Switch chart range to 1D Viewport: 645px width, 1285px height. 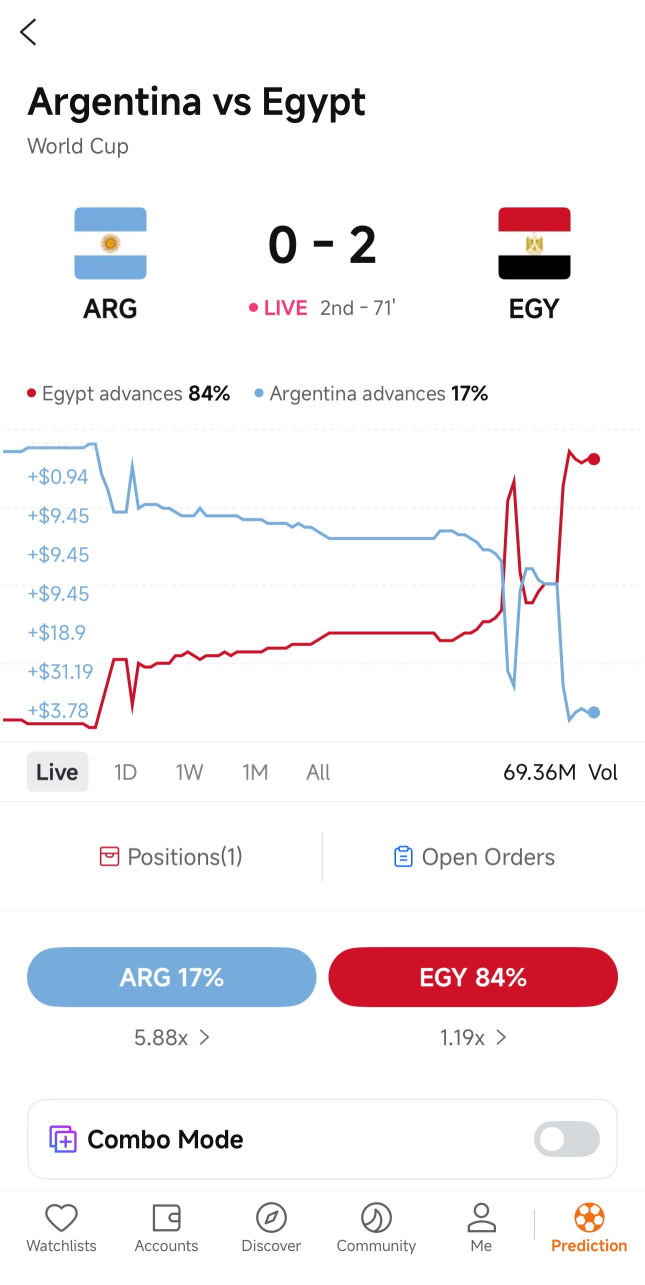pos(125,772)
